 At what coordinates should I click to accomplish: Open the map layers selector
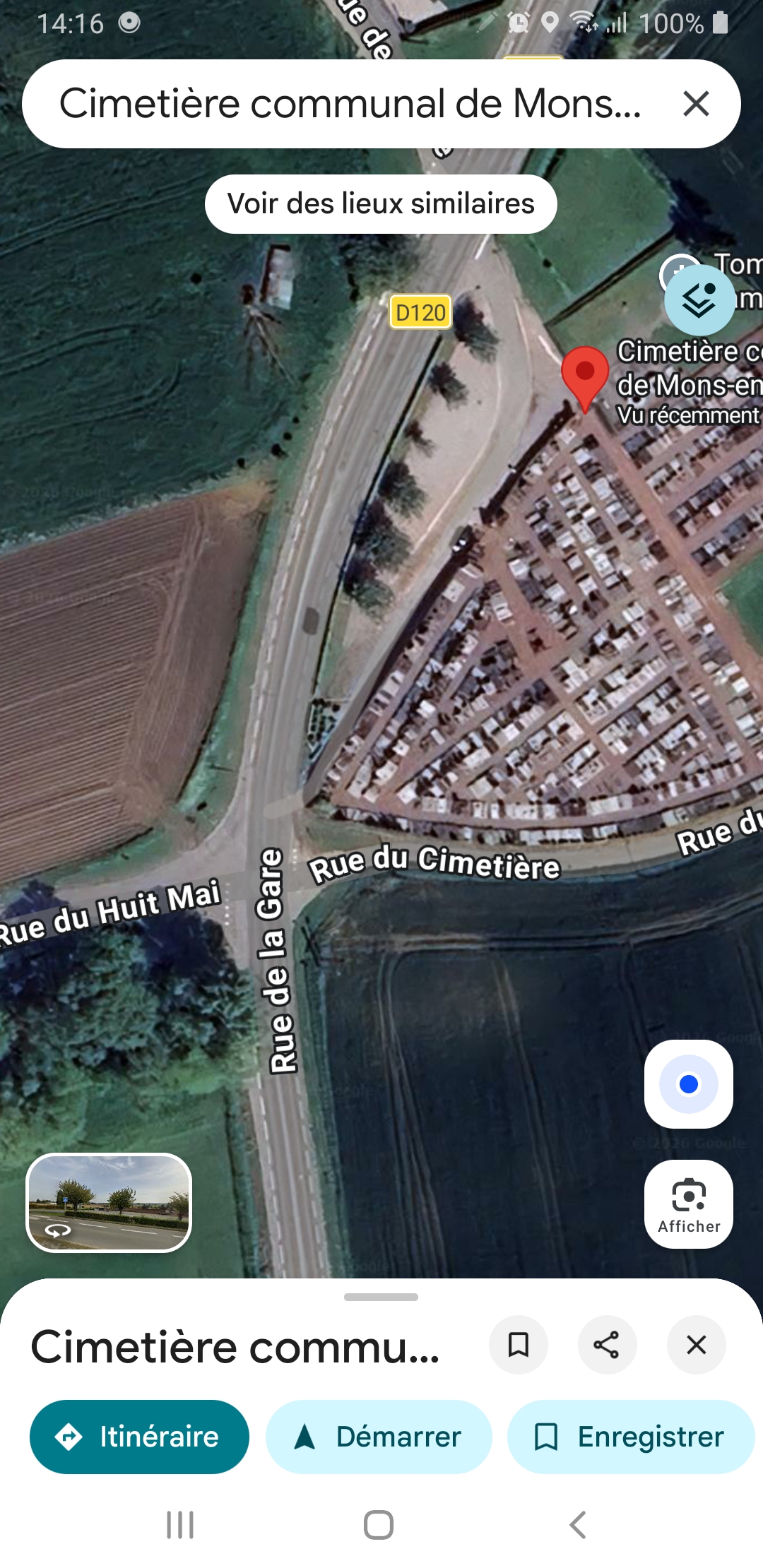tap(699, 300)
